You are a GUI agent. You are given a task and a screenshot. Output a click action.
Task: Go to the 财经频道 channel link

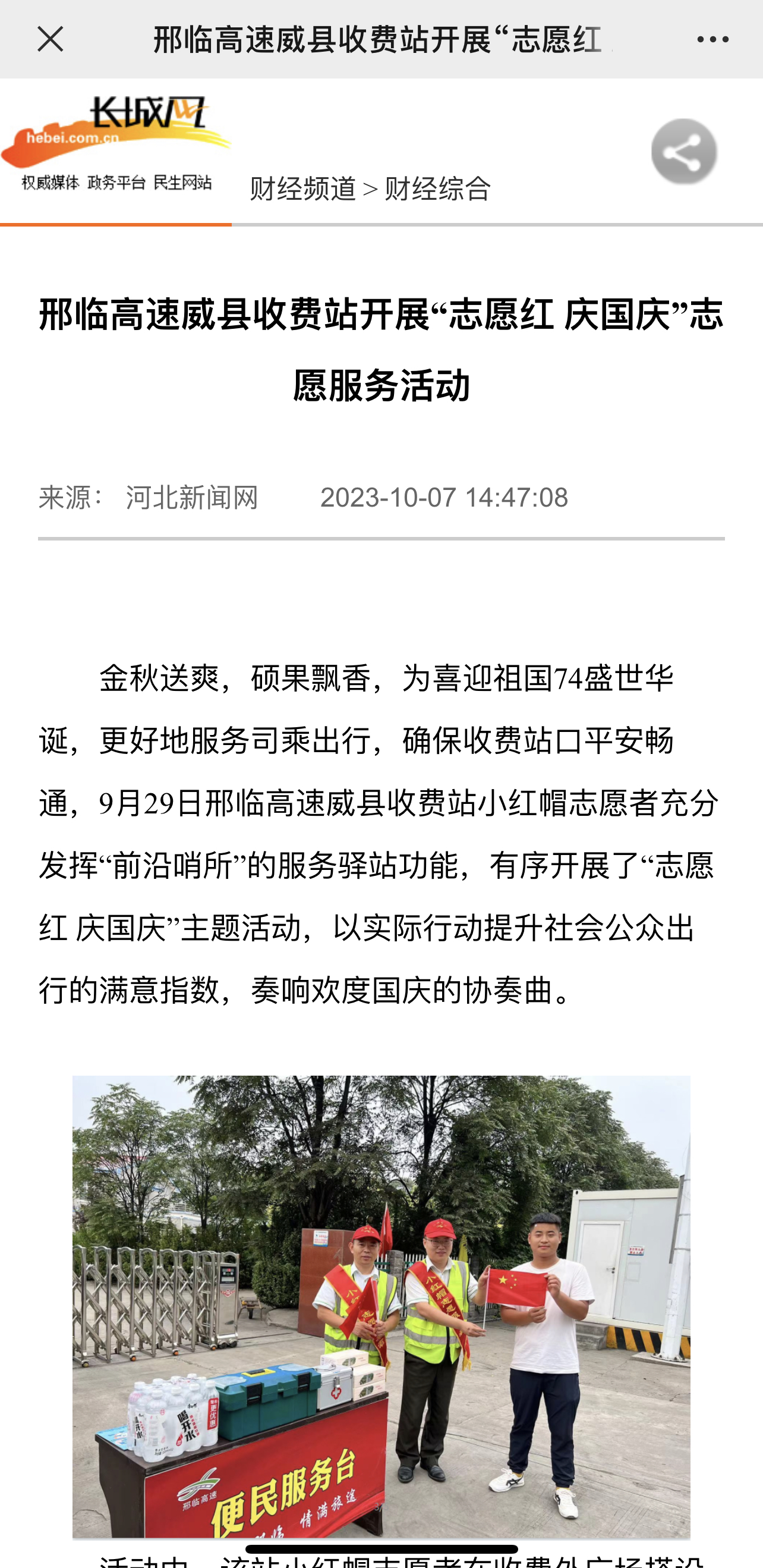pyautogui.click(x=302, y=189)
